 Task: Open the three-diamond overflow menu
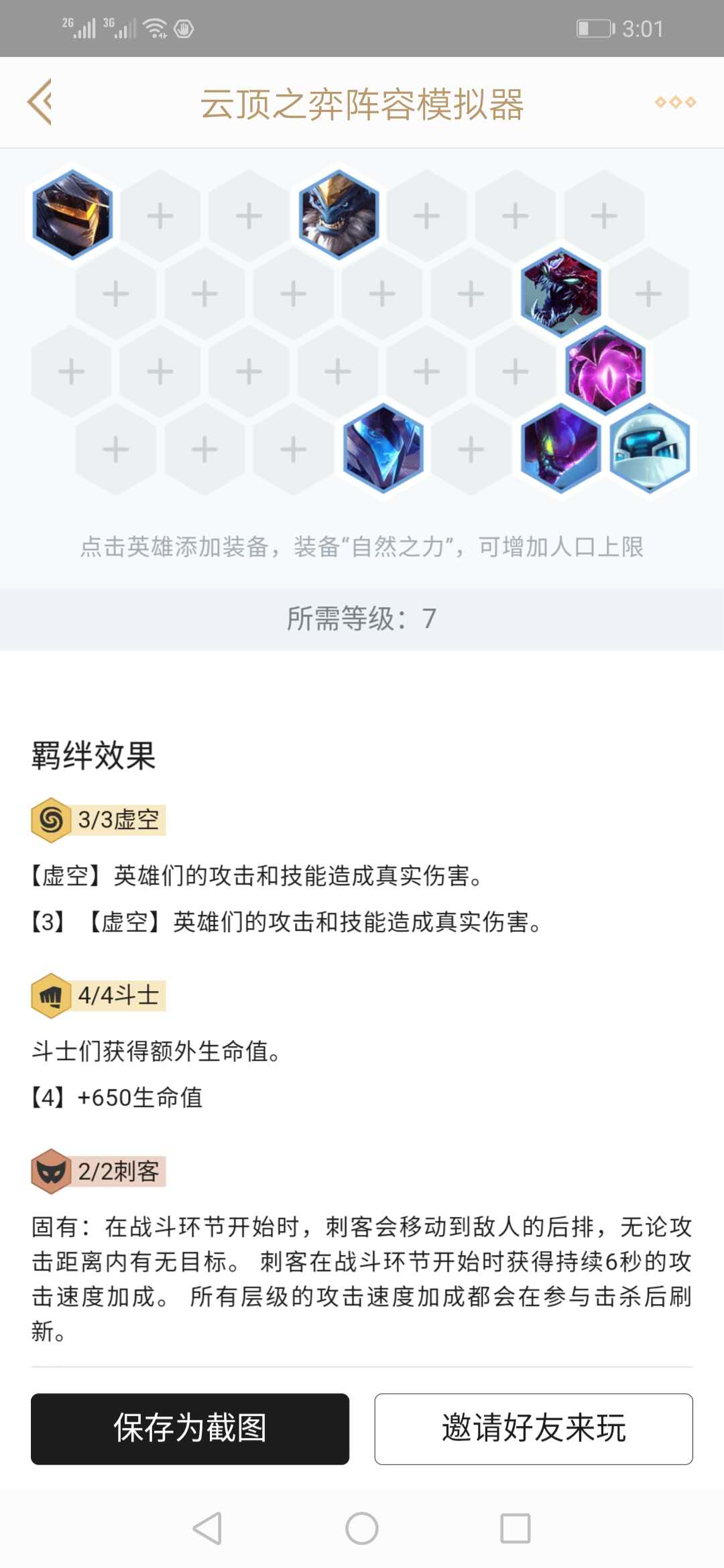tap(675, 102)
